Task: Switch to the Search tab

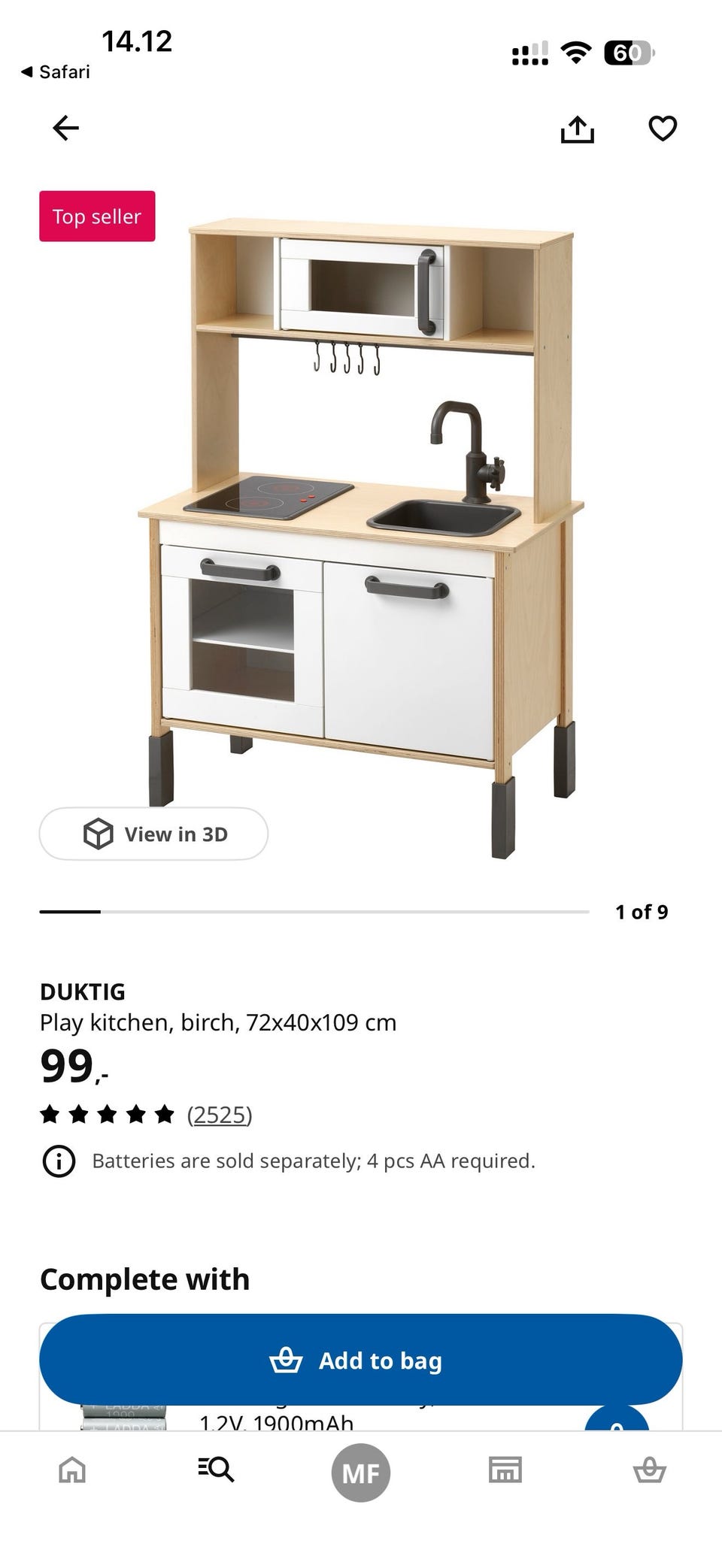Action: pos(216,1469)
